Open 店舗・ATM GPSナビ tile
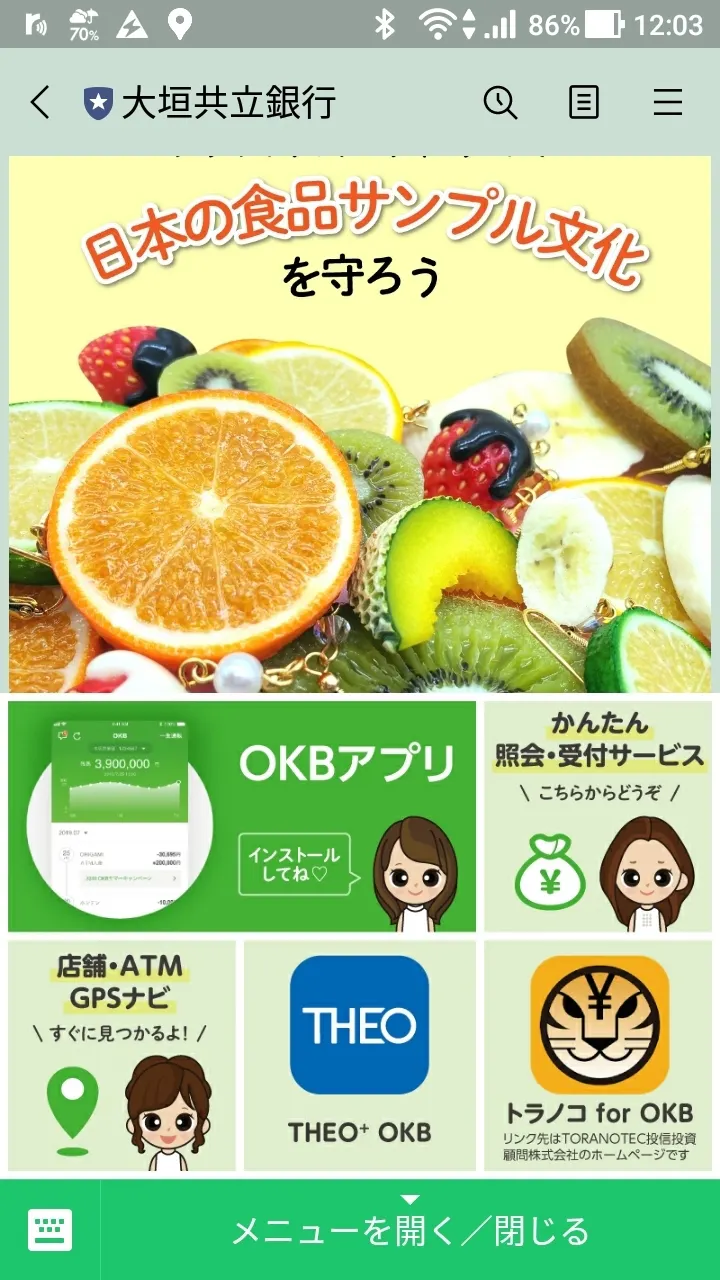This screenshot has height=1280, width=720. [122, 1056]
